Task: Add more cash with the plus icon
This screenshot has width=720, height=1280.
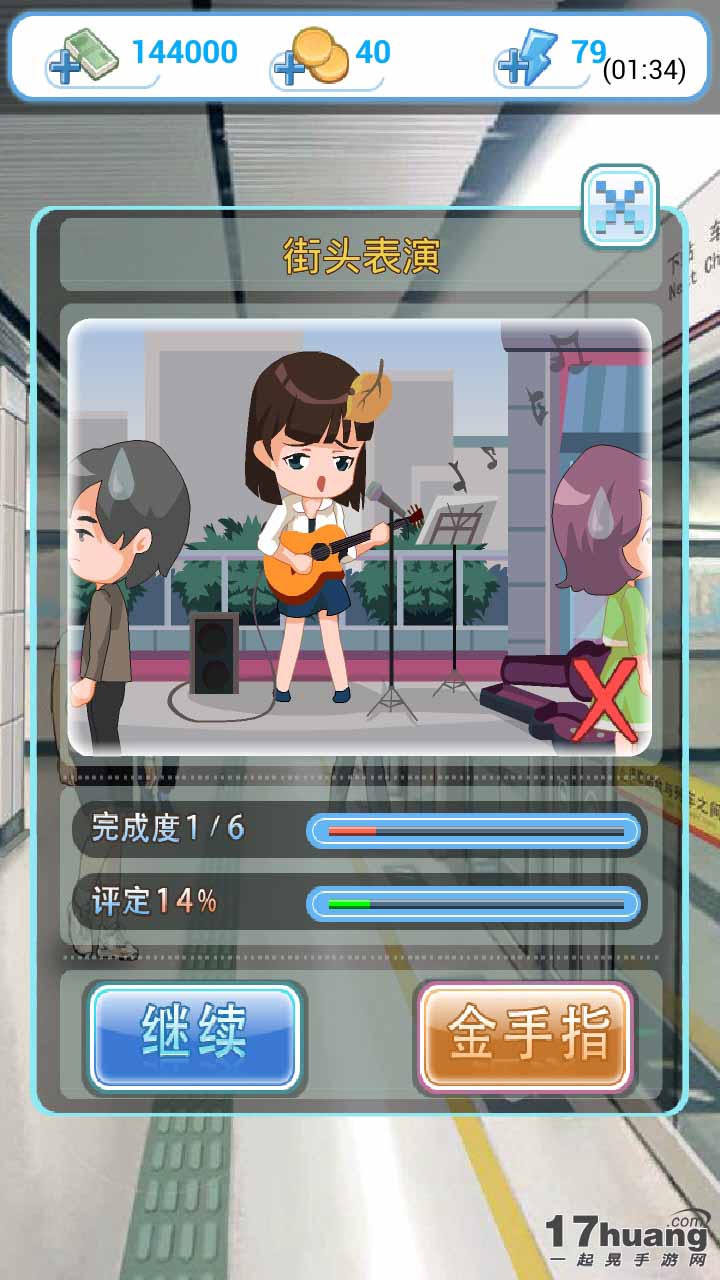Action: (64, 67)
